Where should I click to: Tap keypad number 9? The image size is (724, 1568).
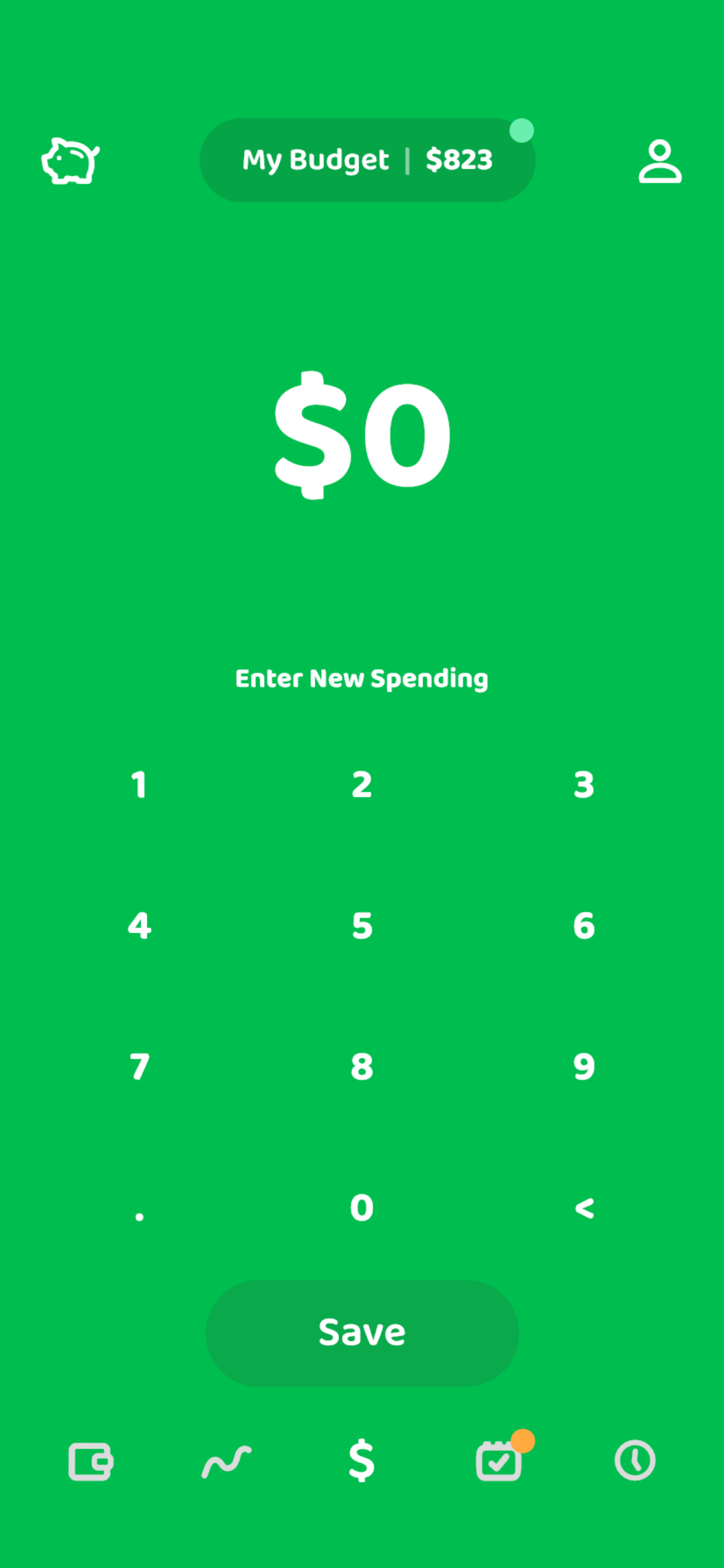pyautogui.click(x=584, y=1066)
